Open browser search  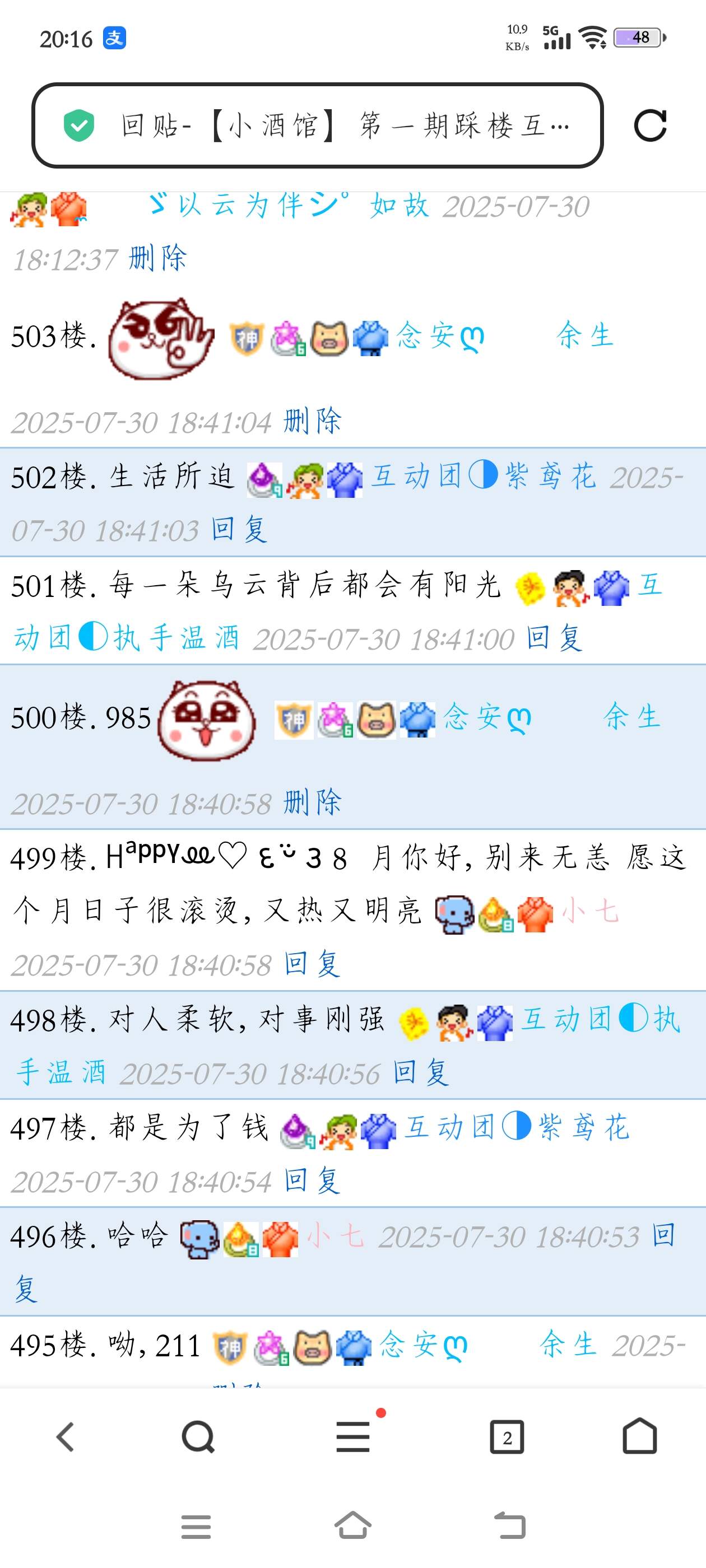click(198, 1437)
